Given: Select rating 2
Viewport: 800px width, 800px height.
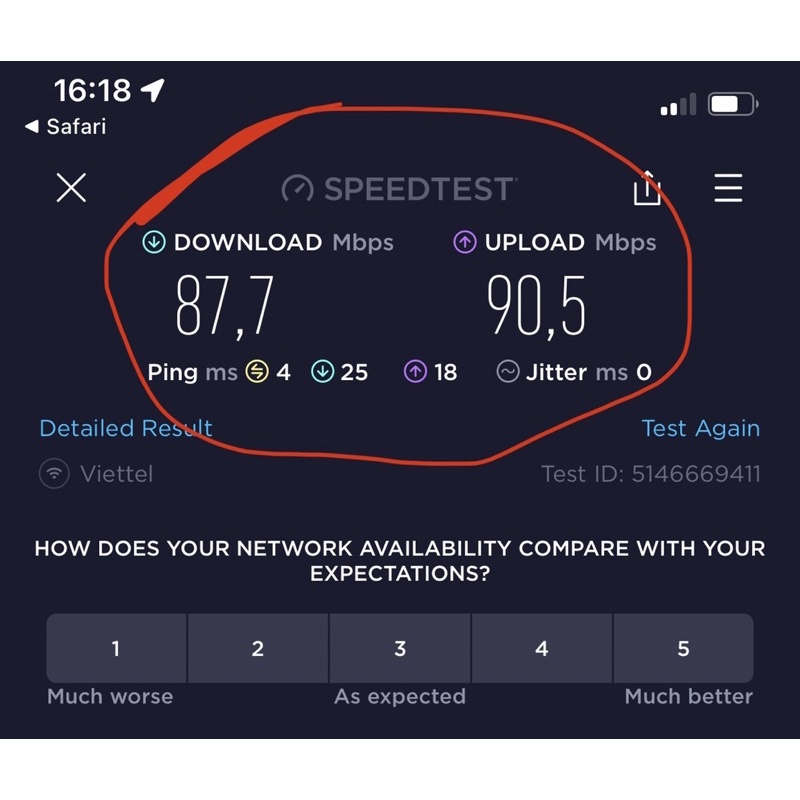Looking at the screenshot, I should 258,648.
